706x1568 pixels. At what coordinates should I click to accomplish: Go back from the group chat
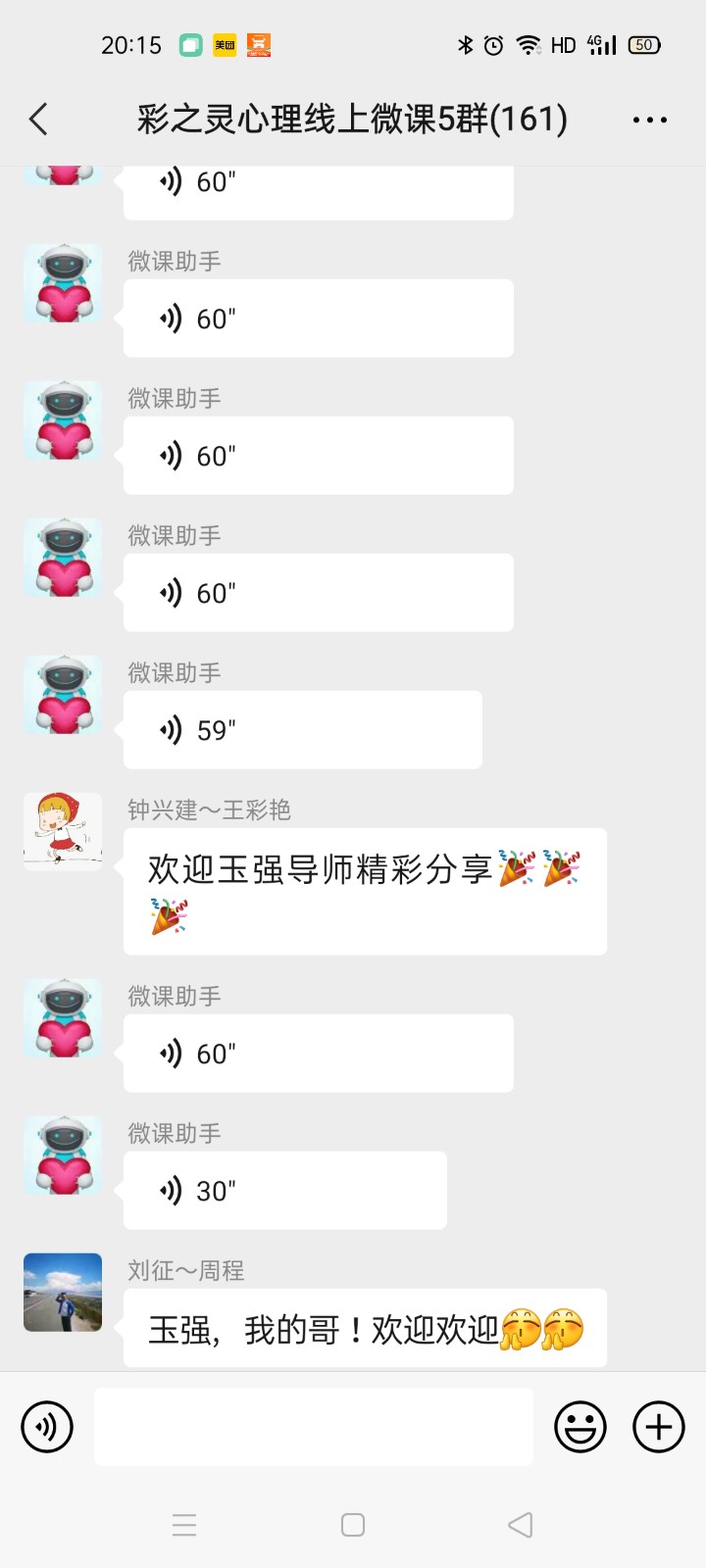[x=39, y=120]
